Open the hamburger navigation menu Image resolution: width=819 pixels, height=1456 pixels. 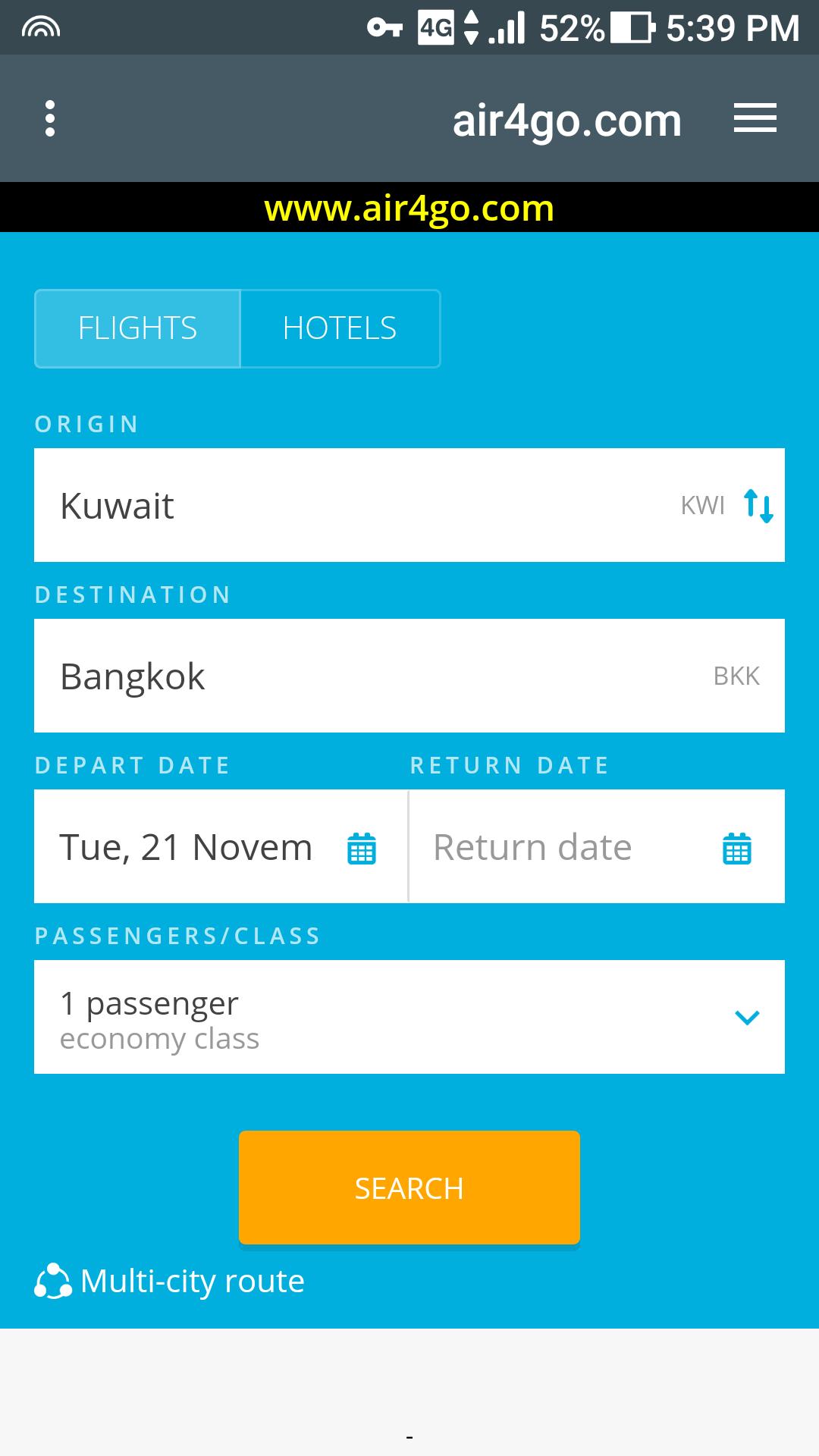coord(755,118)
